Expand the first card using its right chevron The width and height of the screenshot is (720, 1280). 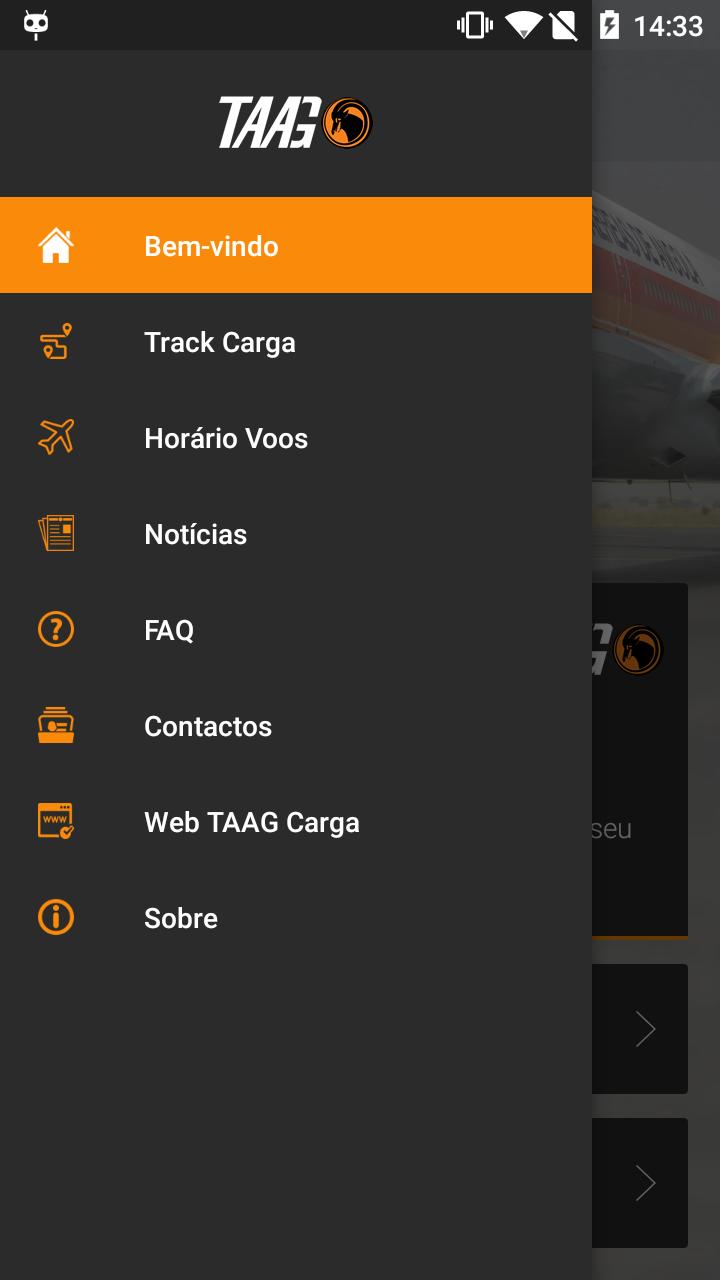click(646, 1028)
